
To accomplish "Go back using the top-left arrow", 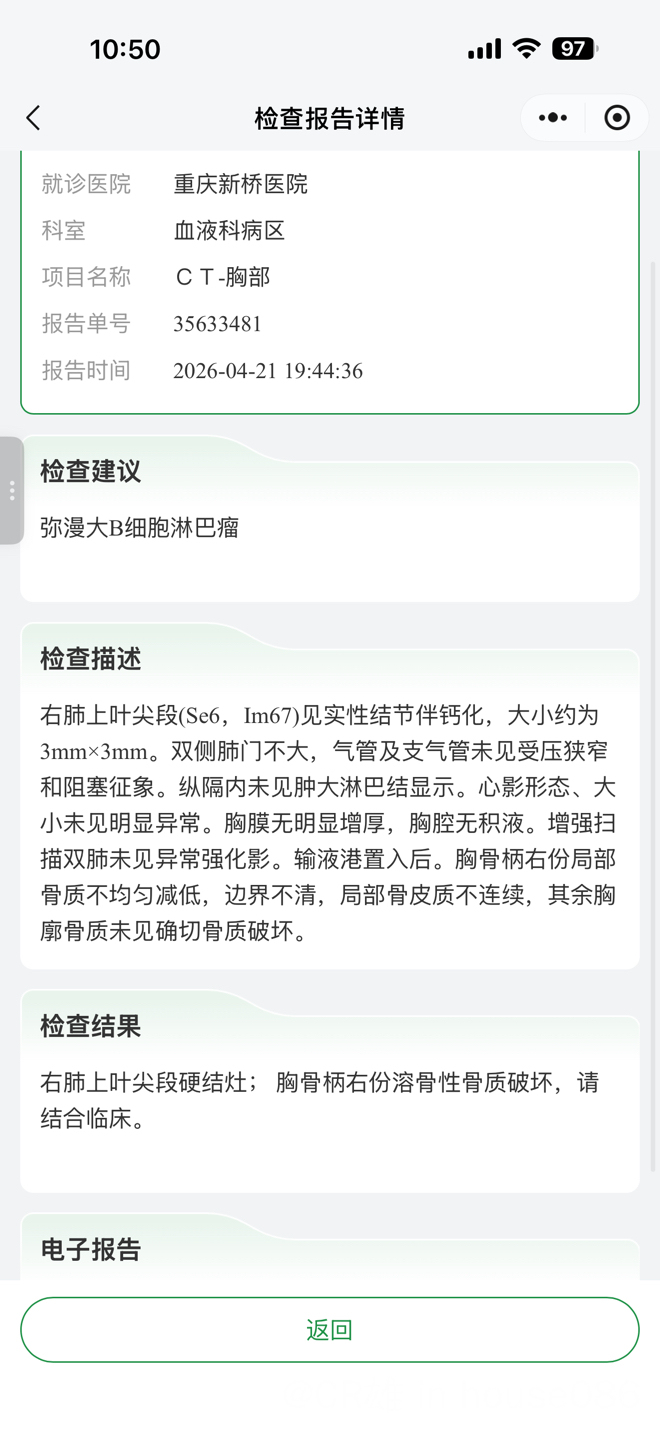I will pyautogui.click(x=33, y=118).
